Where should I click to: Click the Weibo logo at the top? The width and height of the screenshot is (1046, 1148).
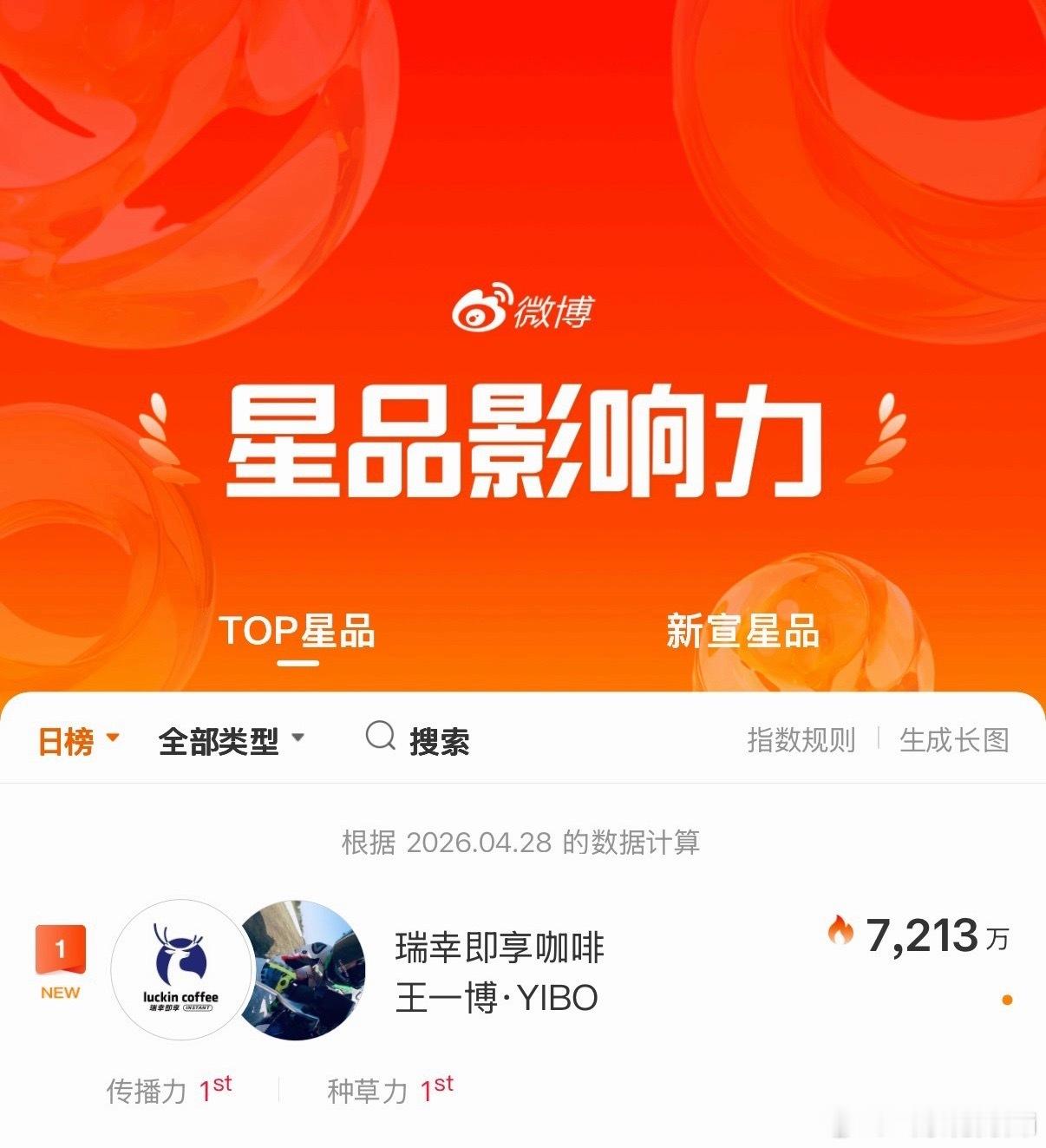(523, 310)
